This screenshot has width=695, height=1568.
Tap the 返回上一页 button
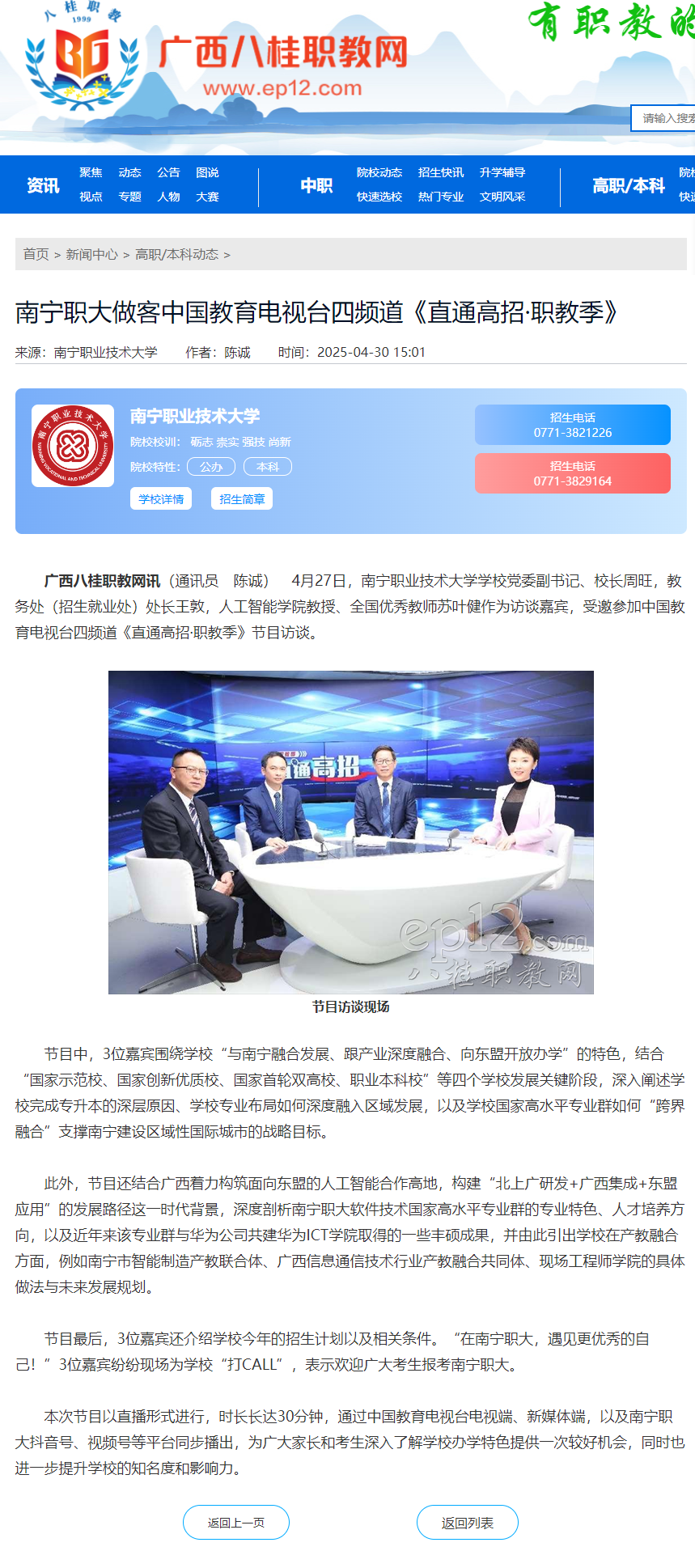click(x=236, y=1522)
